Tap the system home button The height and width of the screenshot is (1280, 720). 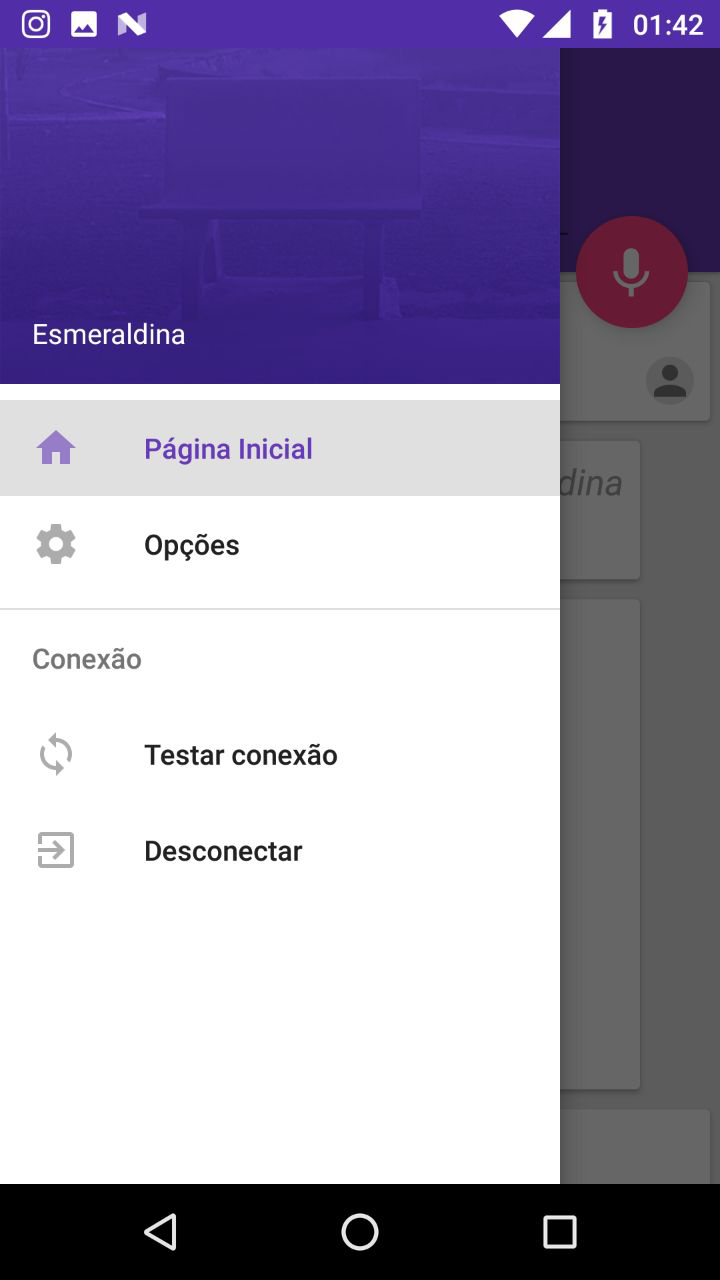point(360,1232)
